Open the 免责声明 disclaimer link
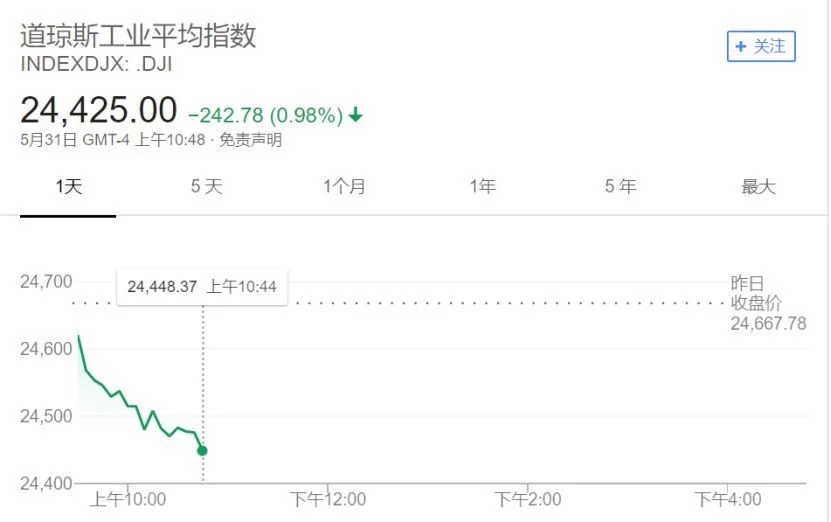This screenshot has width=831, height=522. pyautogui.click(x=250, y=141)
